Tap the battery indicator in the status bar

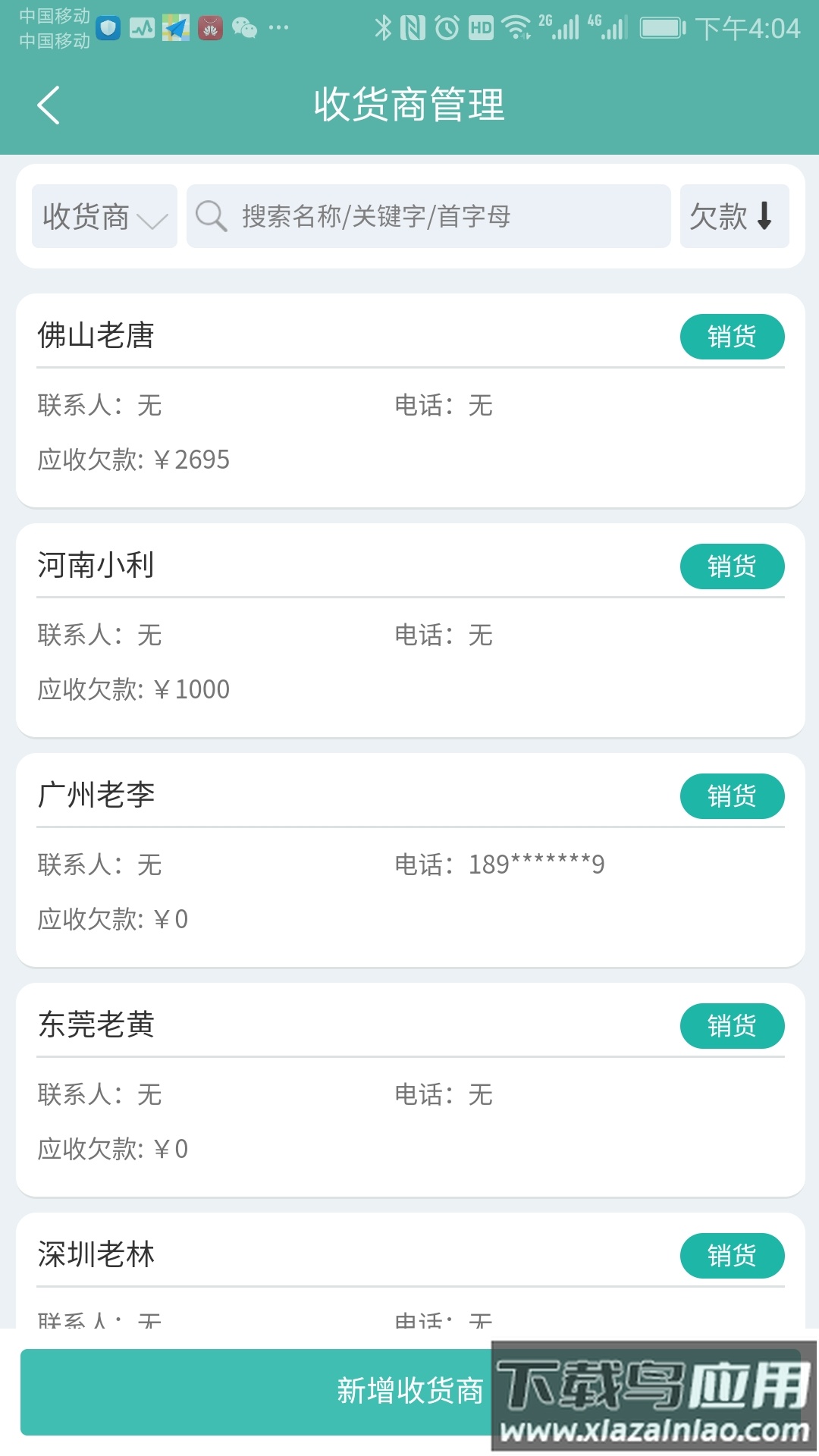pos(659,27)
